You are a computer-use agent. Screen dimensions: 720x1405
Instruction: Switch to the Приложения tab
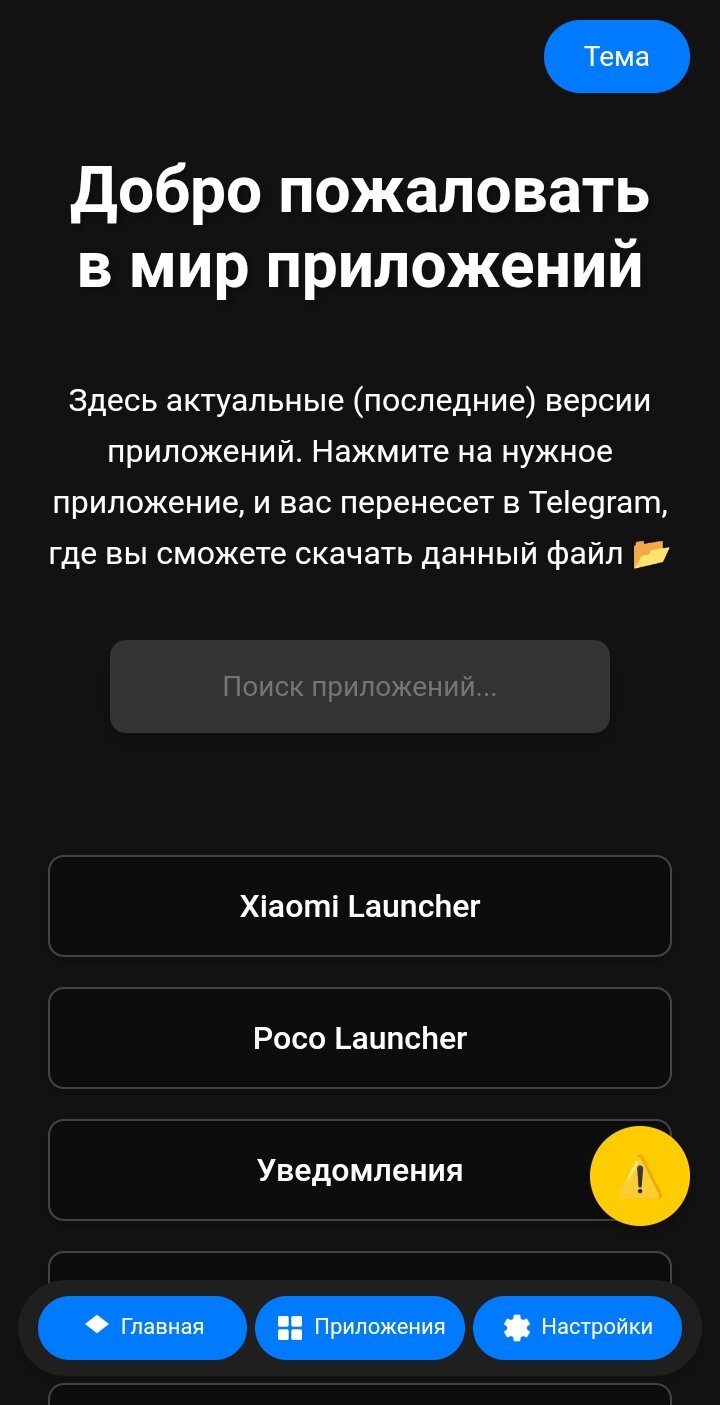click(360, 1328)
